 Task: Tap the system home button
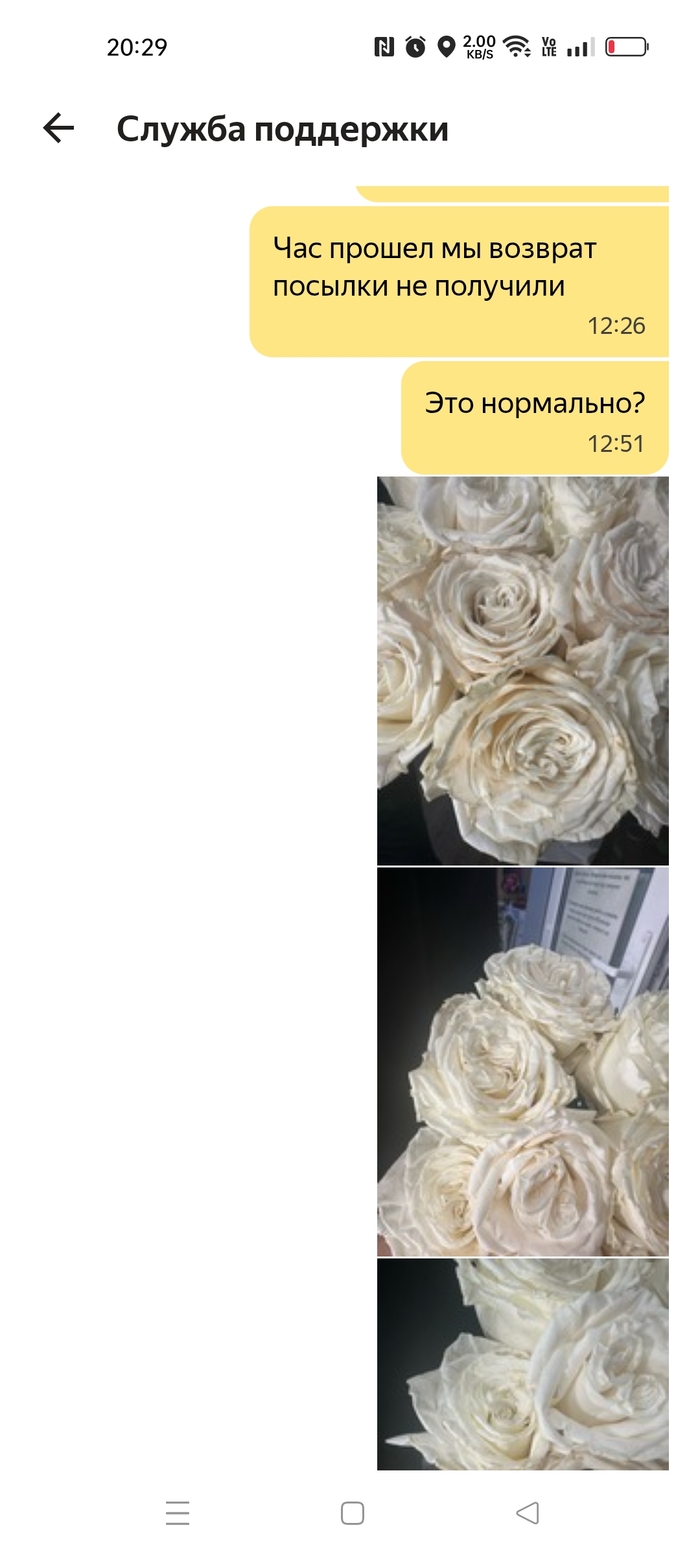pyautogui.click(x=352, y=1513)
